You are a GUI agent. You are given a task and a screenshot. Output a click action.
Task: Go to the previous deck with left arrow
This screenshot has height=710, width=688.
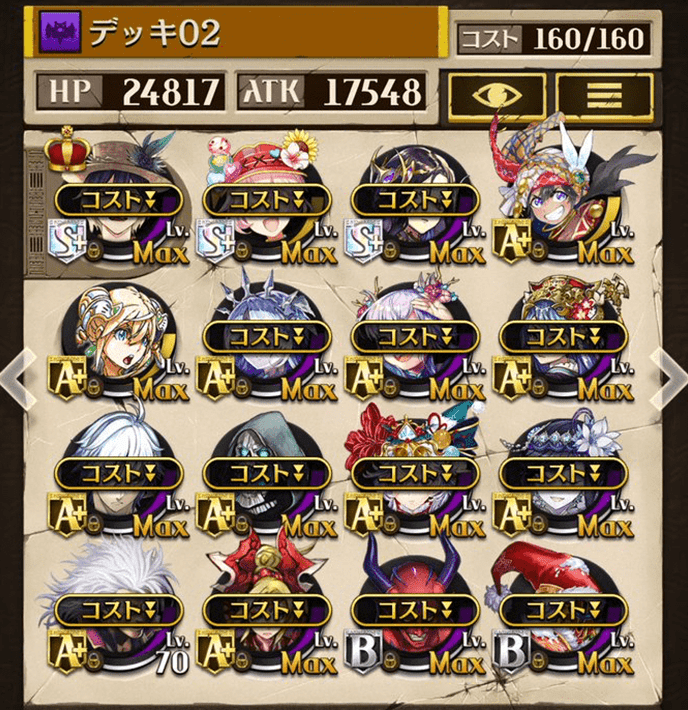click(x=17, y=378)
